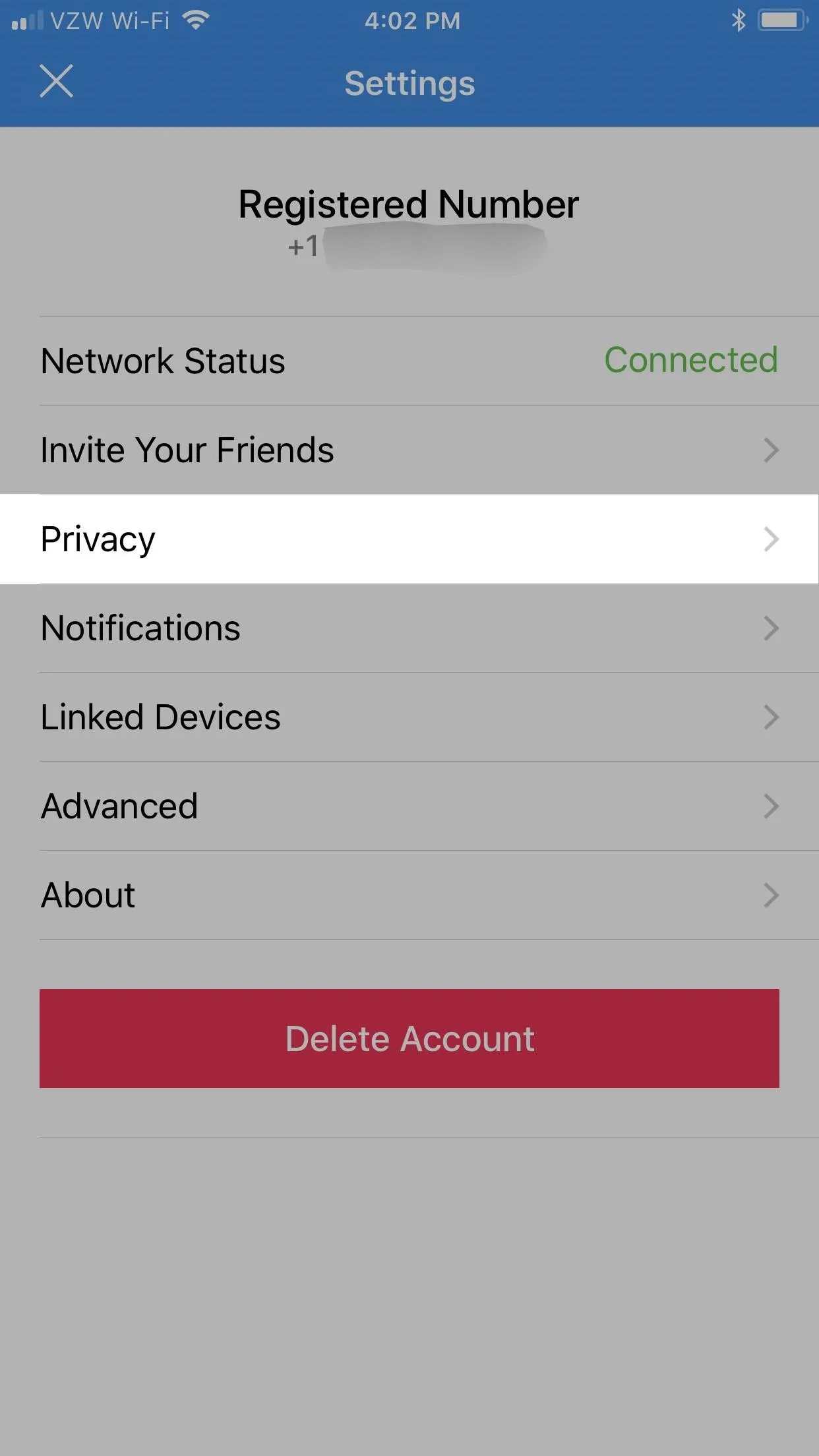Close the Settings screen
This screenshot has width=819, height=1456.
coord(56,81)
